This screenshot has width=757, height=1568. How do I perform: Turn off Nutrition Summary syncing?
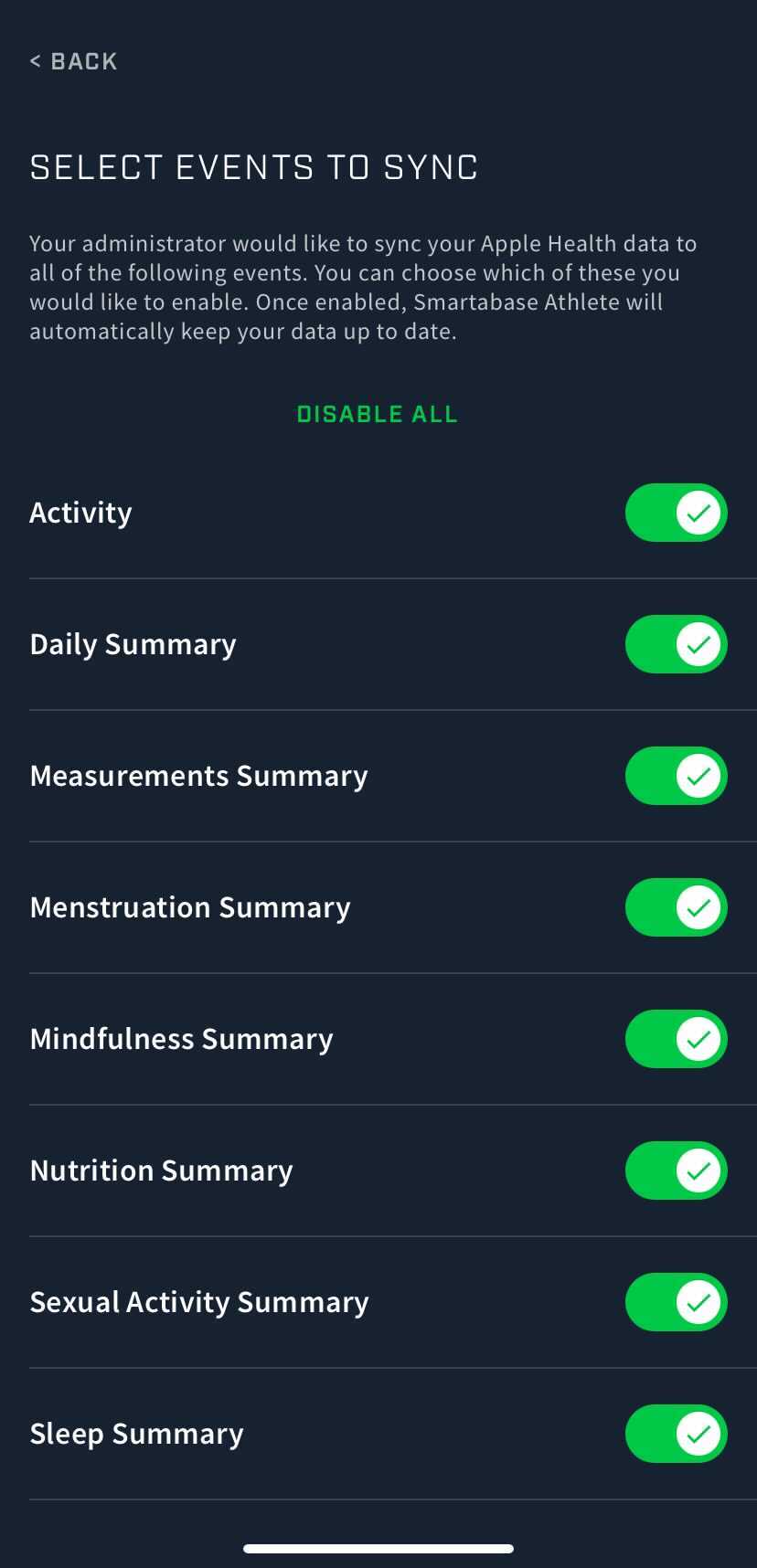tap(677, 1171)
